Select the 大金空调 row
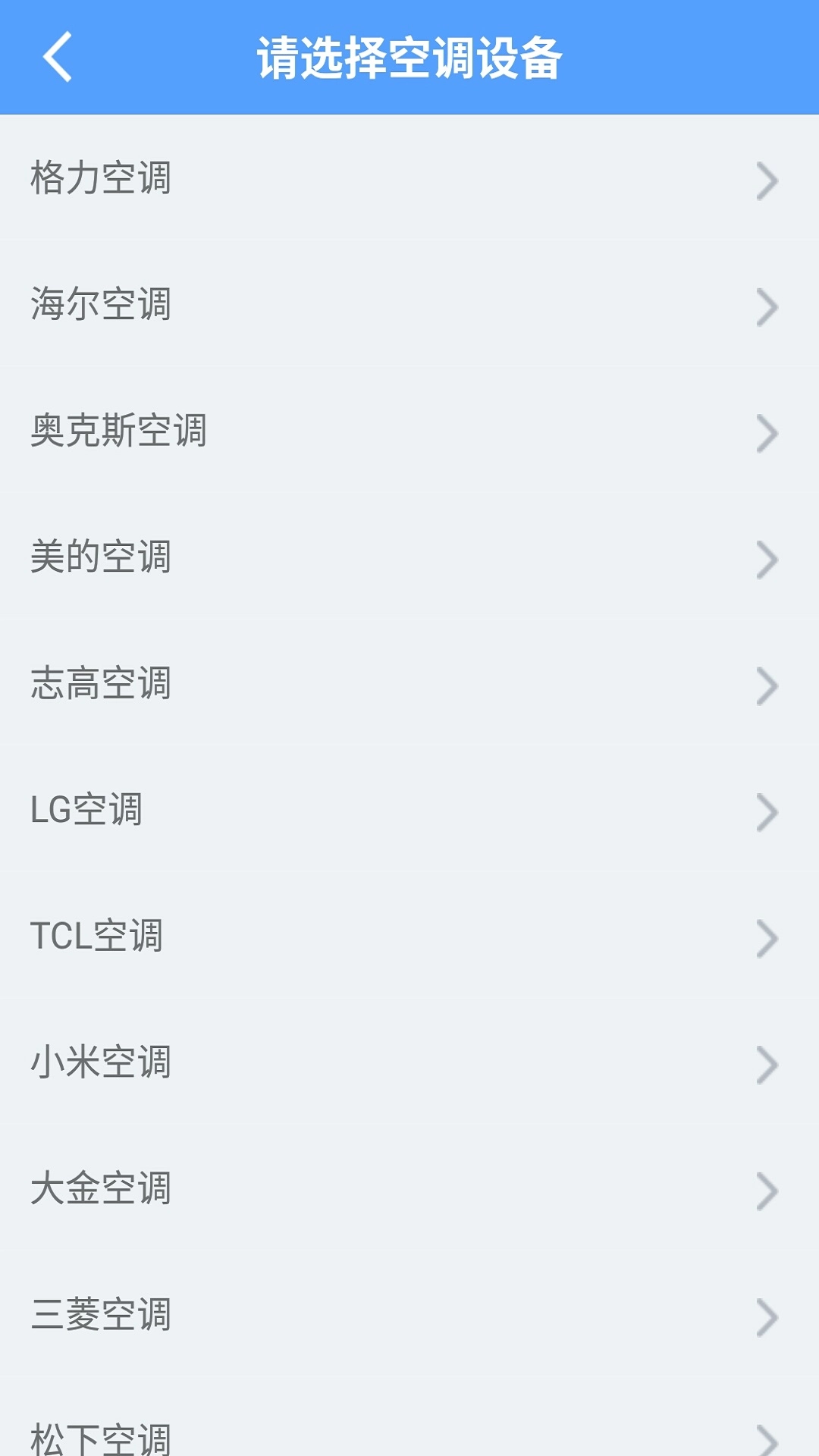Screen dimensions: 819x1456 pyautogui.click(x=409, y=1189)
